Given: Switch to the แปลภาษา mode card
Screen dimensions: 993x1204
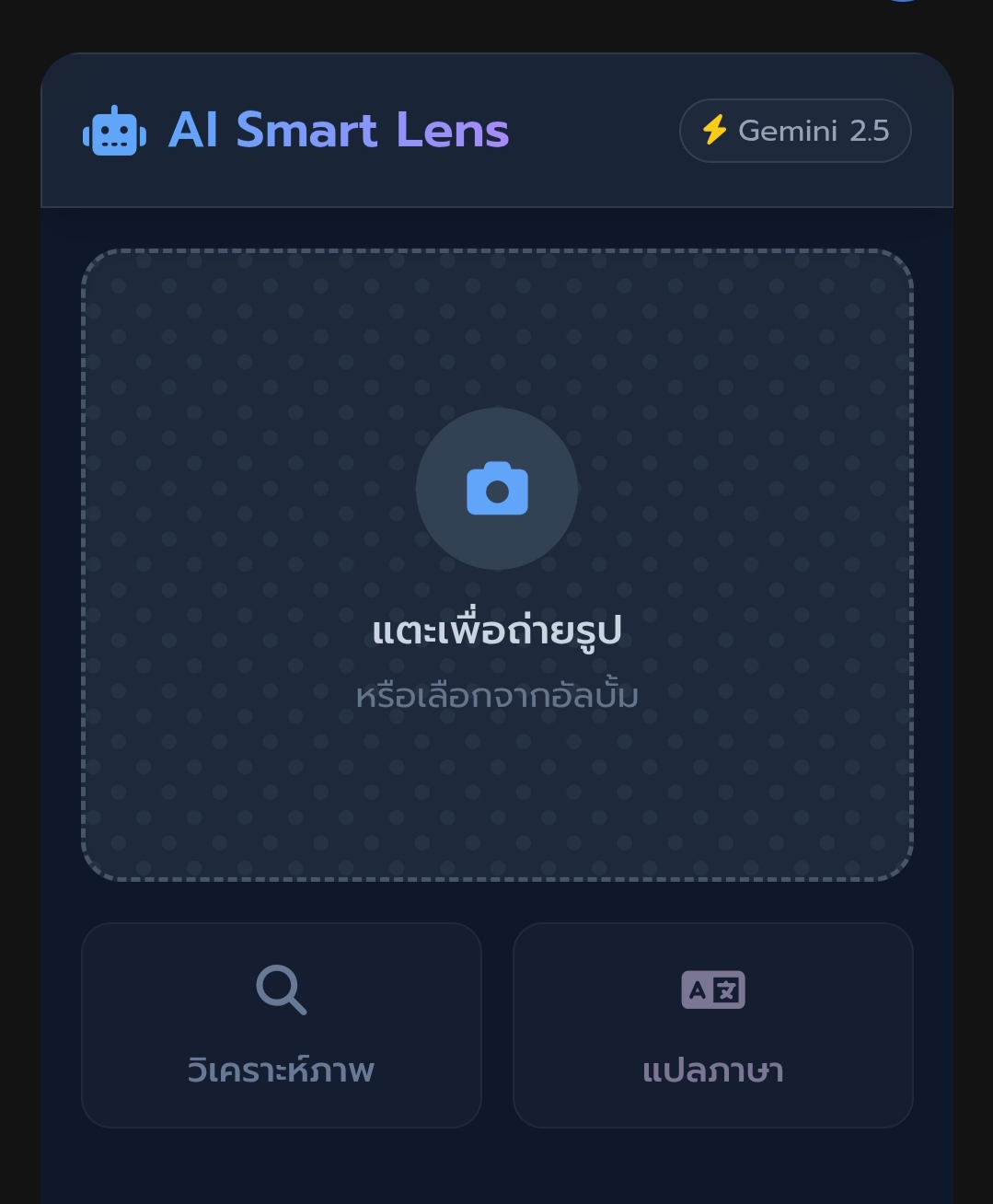Looking at the screenshot, I should [713, 1025].
